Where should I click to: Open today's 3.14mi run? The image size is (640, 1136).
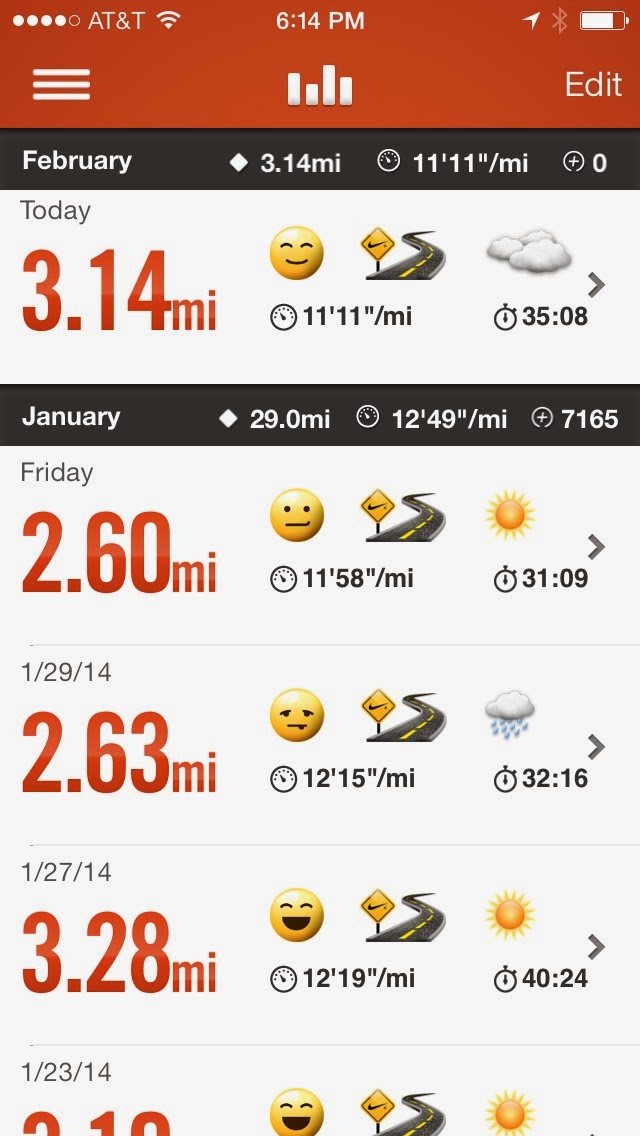pos(320,287)
